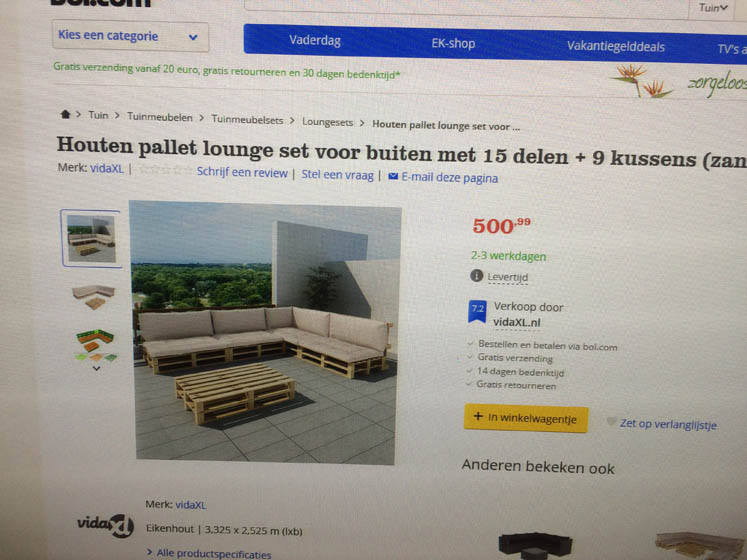The image size is (747, 560).
Task: Open Alle productspecificaties
Action: point(213,553)
